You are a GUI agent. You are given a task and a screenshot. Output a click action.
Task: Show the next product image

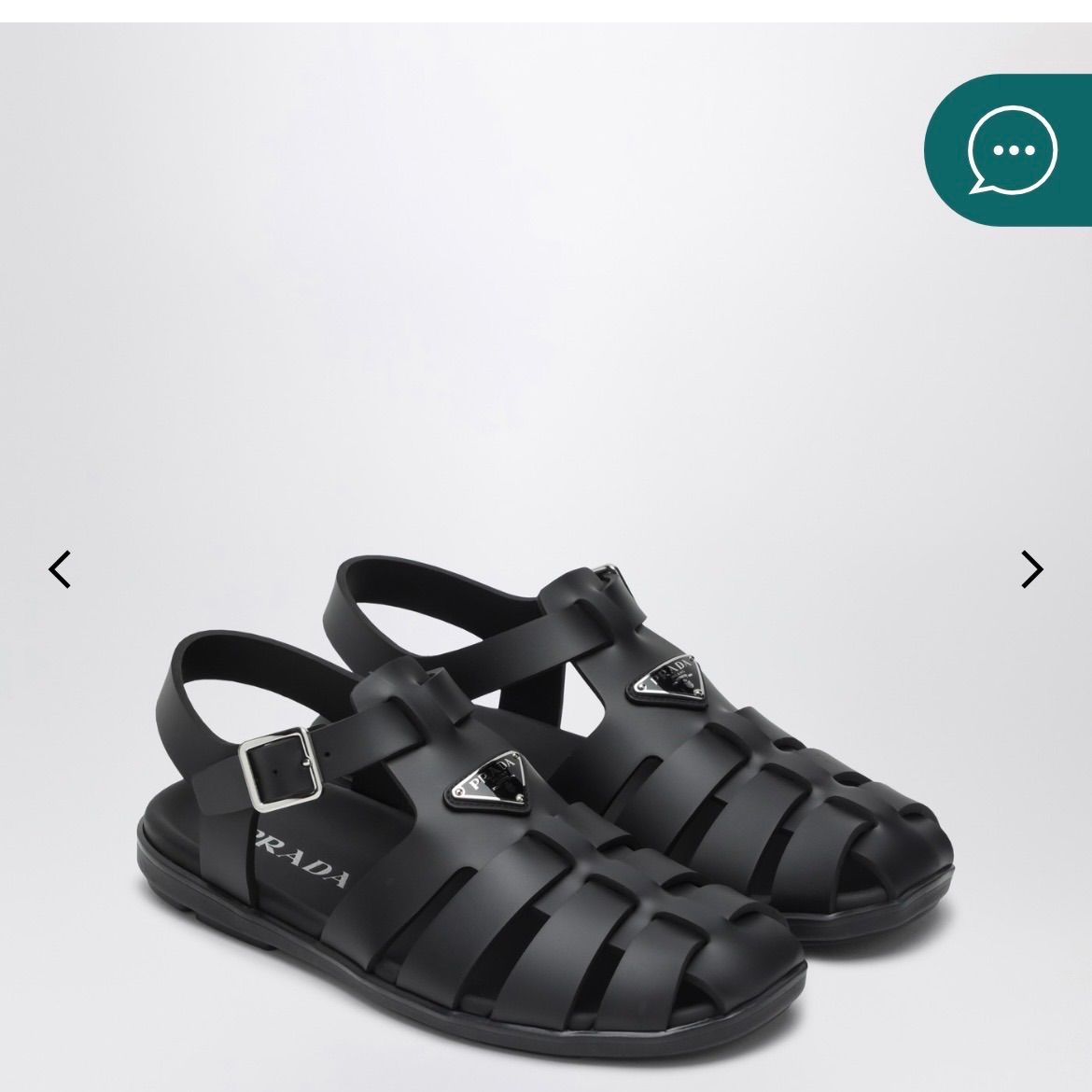(x=1031, y=569)
